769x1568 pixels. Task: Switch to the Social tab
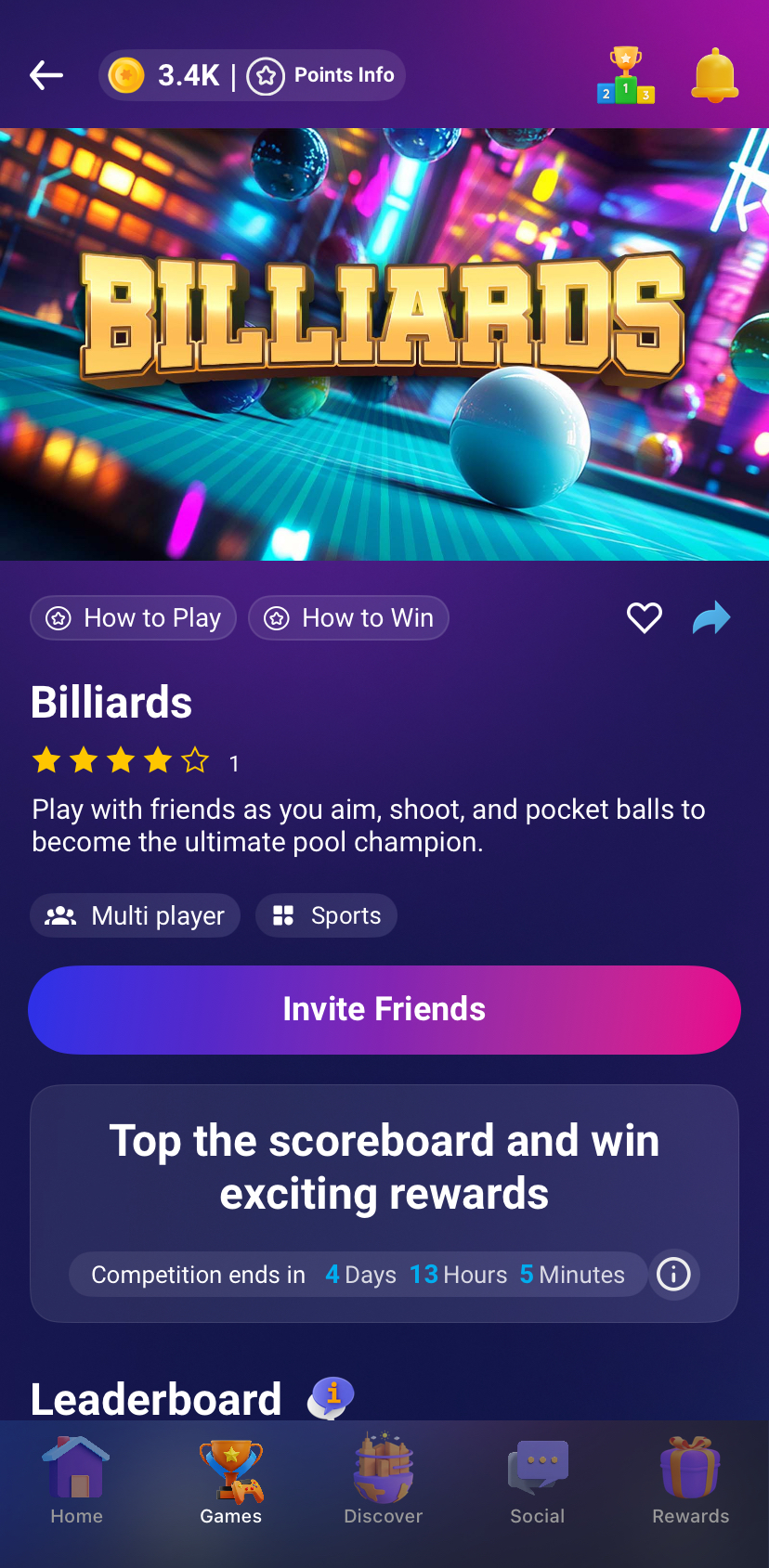pos(538,1481)
